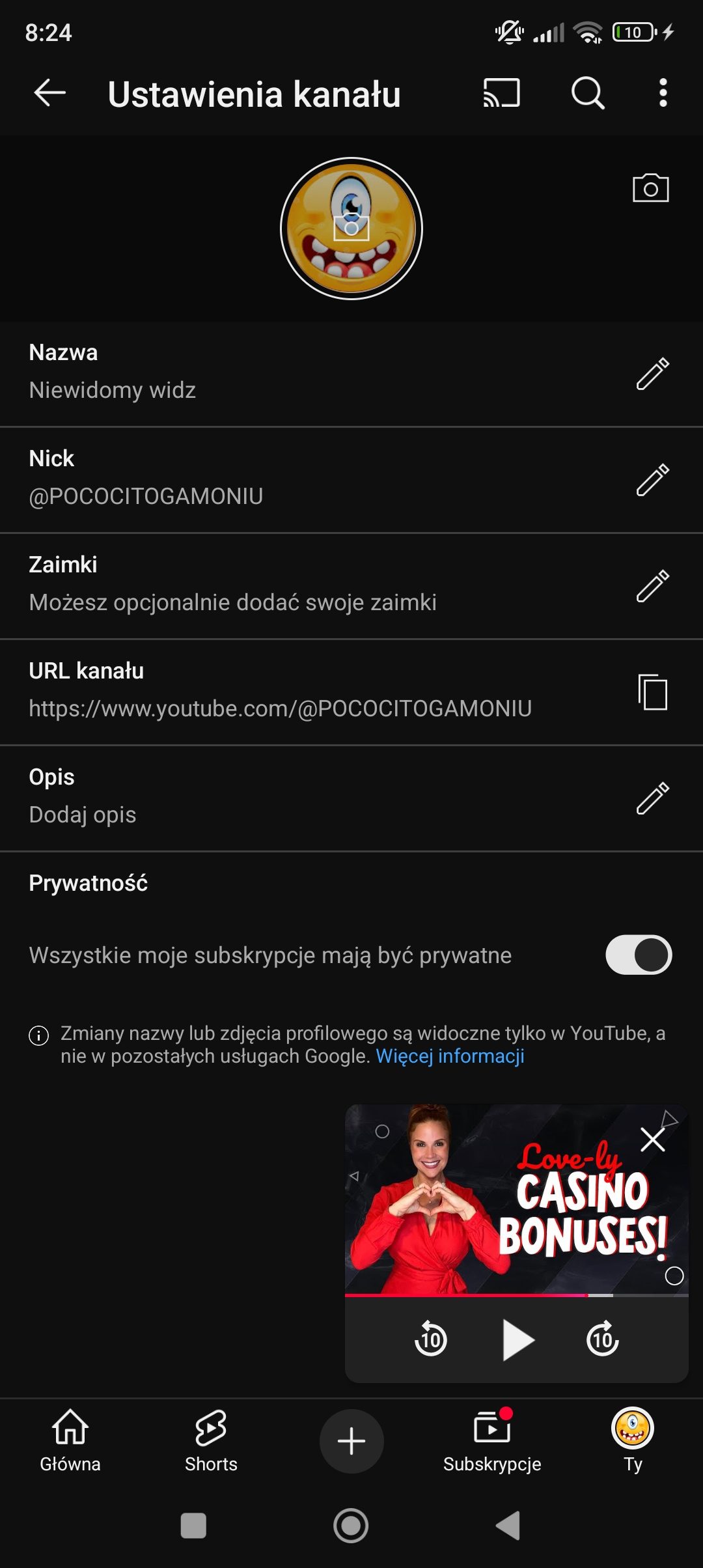This screenshot has height=1568, width=703.
Task: Open the cast screen icon
Action: [501, 93]
